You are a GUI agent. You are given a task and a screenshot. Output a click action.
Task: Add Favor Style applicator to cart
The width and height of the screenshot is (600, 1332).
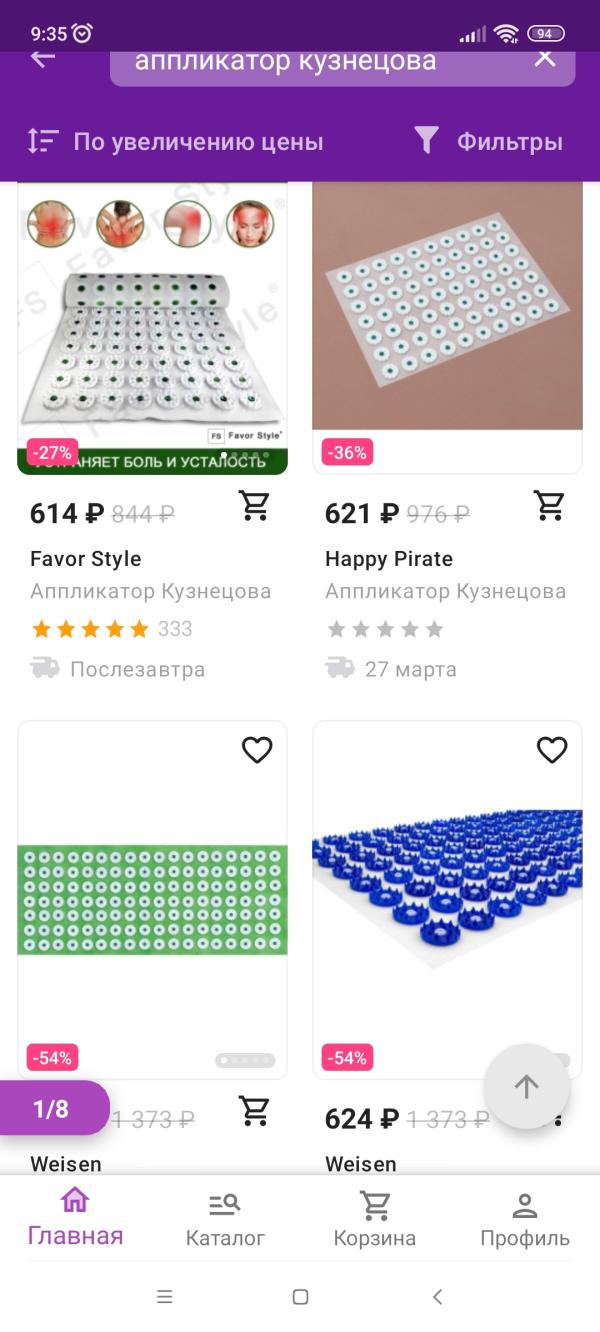pos(256,507)
